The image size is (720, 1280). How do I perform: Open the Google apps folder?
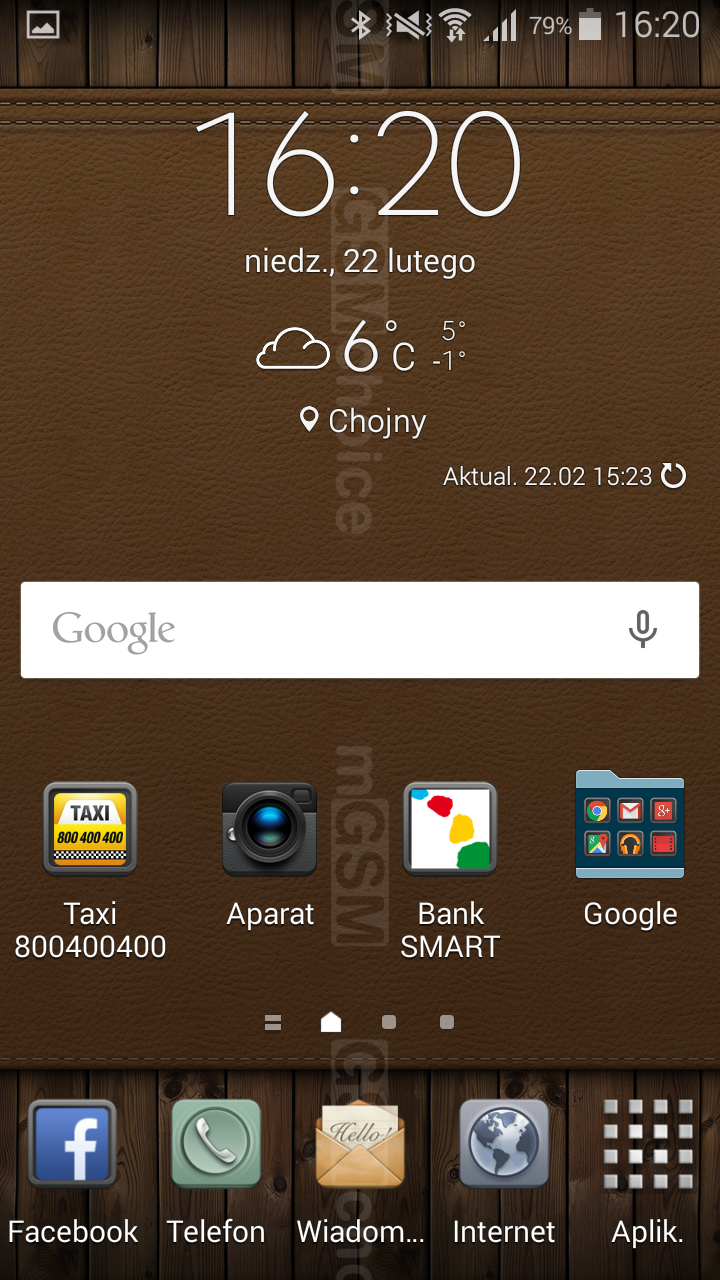(630, 826)
